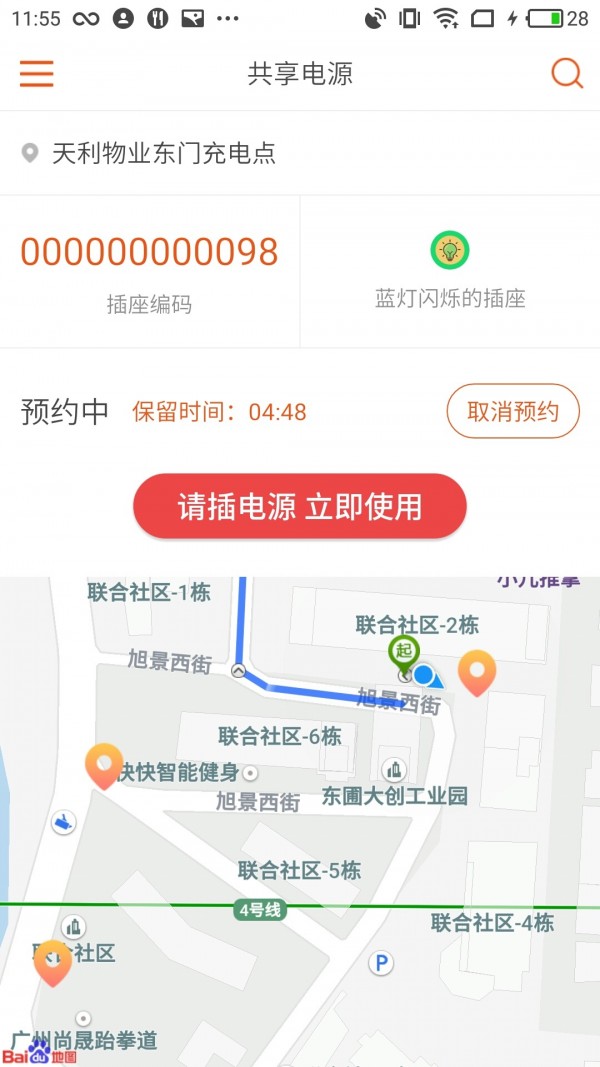Select the orange pin near 快快智能健身
Image resolution: width=600 pixels, height=1067 pixels.
coord(104,765)
